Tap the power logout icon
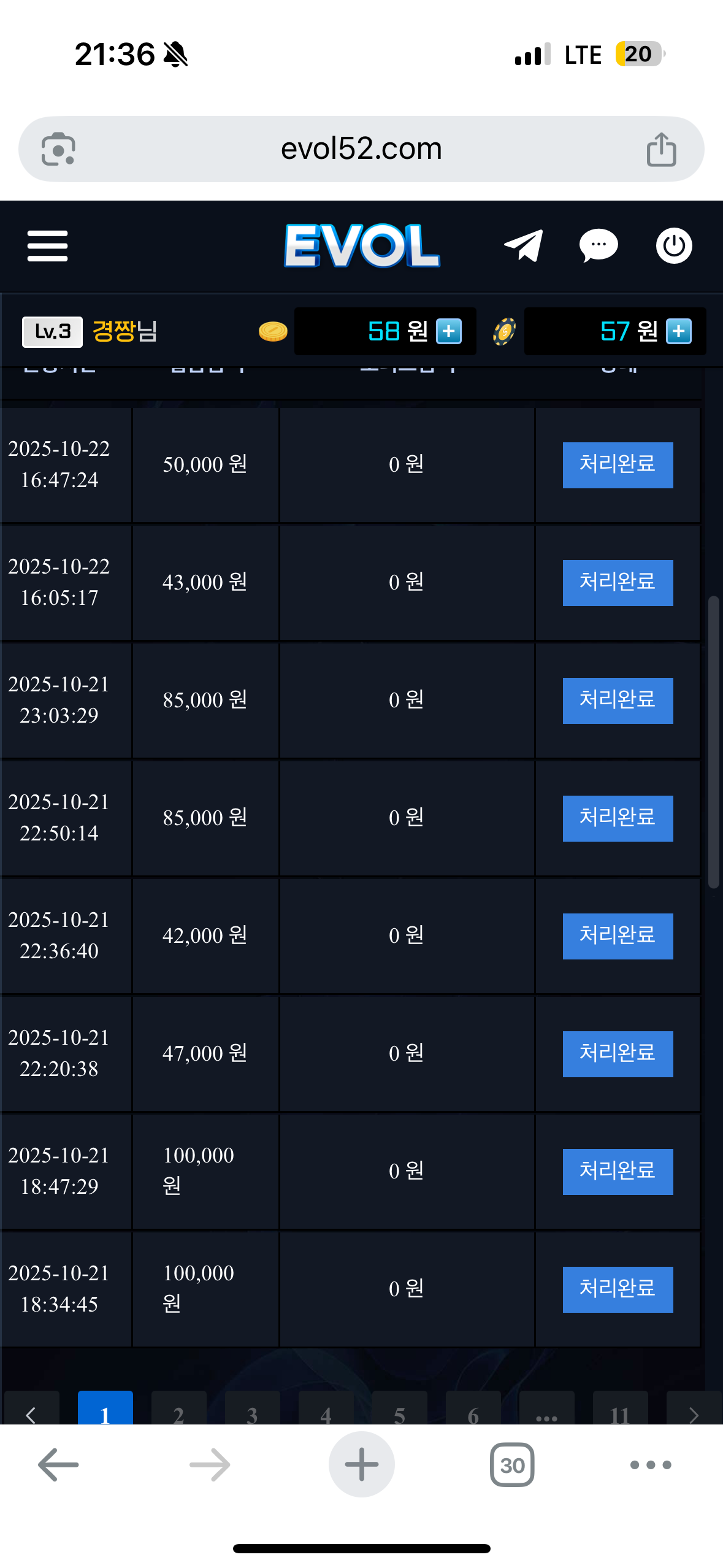This screenshot has height=1568, width=723. tap(674, 245)
